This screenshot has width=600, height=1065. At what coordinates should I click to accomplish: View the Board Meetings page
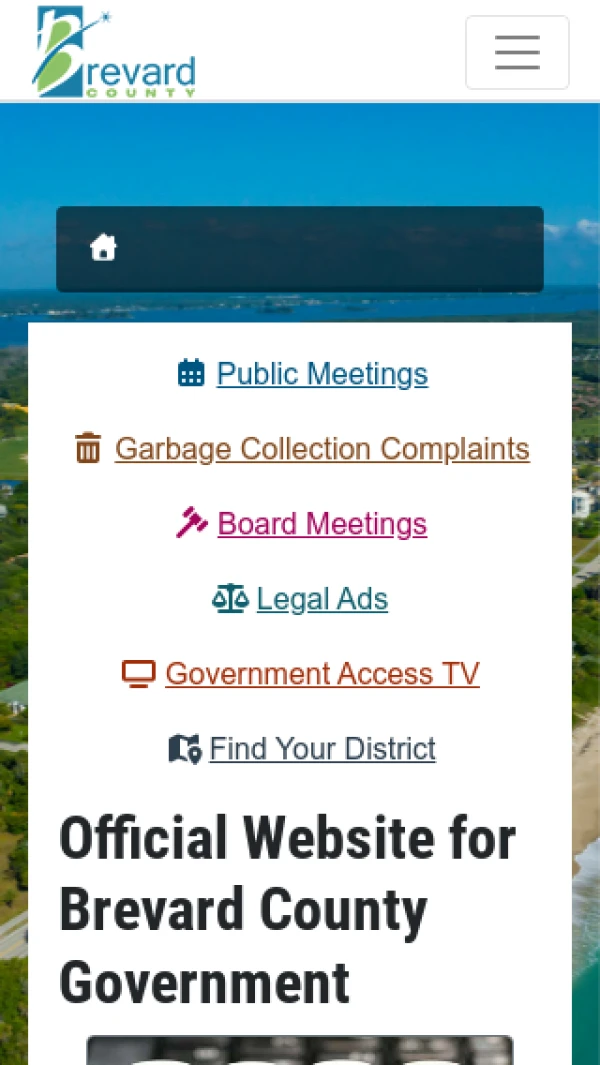[x=321, y=524]
